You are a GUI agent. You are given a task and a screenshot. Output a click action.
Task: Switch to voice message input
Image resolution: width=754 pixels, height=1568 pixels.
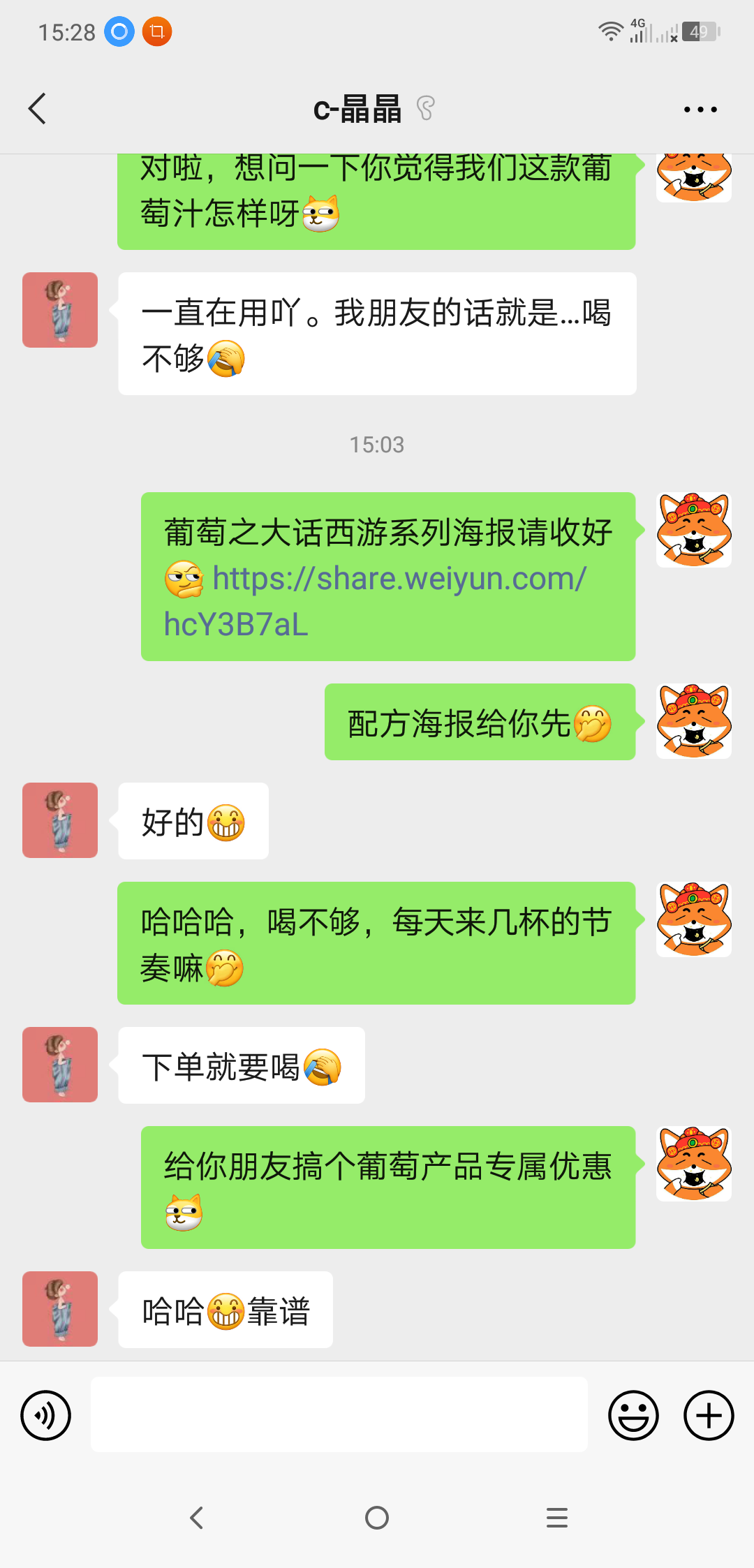(46, 1415)
